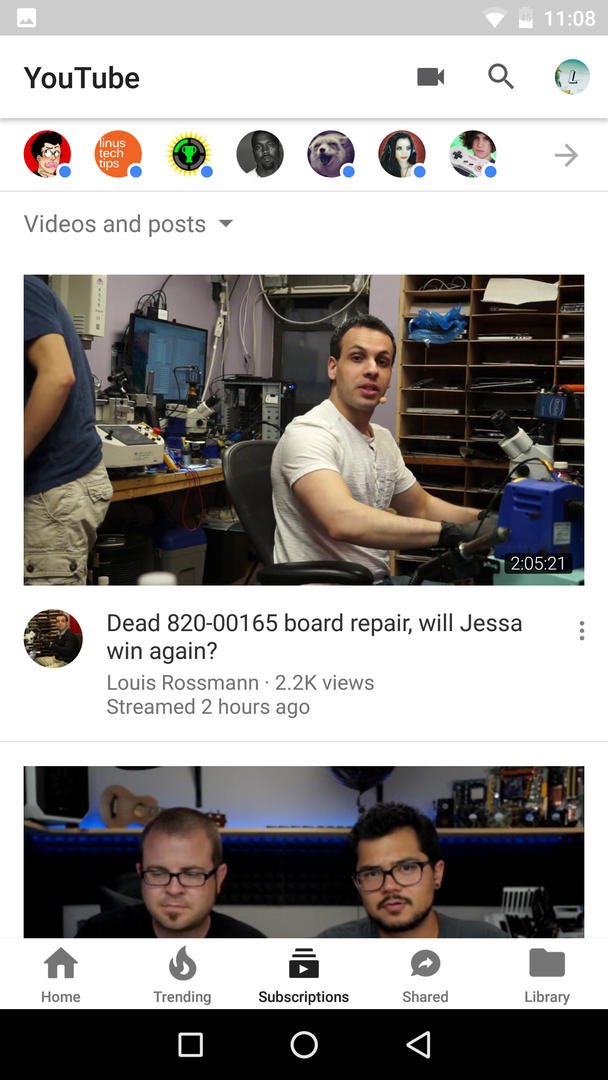Play the Dead 820-00165 board repair video

[x=304, y=430]
